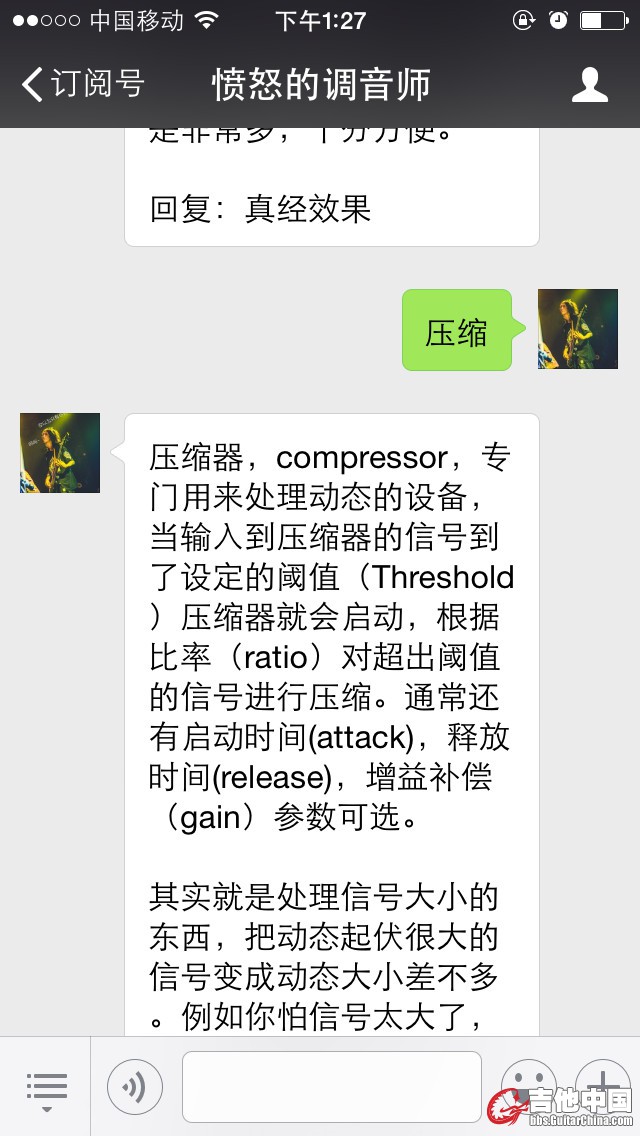Open the plus attachments button

tap(603, 1085)
